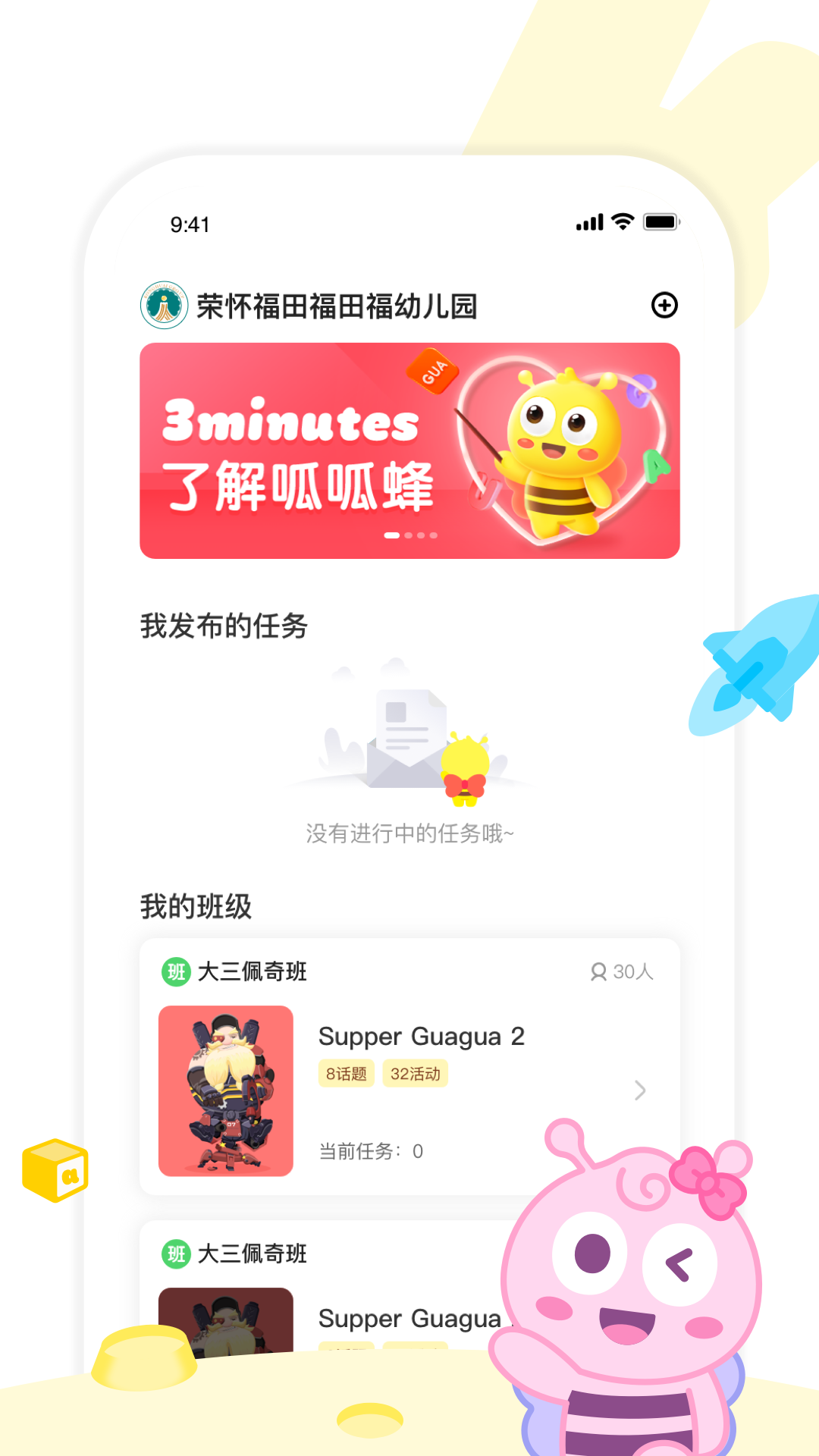Expand the Supper Guagua 2 class details
819x1456 pixels.
pyautogui.click(x=422, y=1037)
